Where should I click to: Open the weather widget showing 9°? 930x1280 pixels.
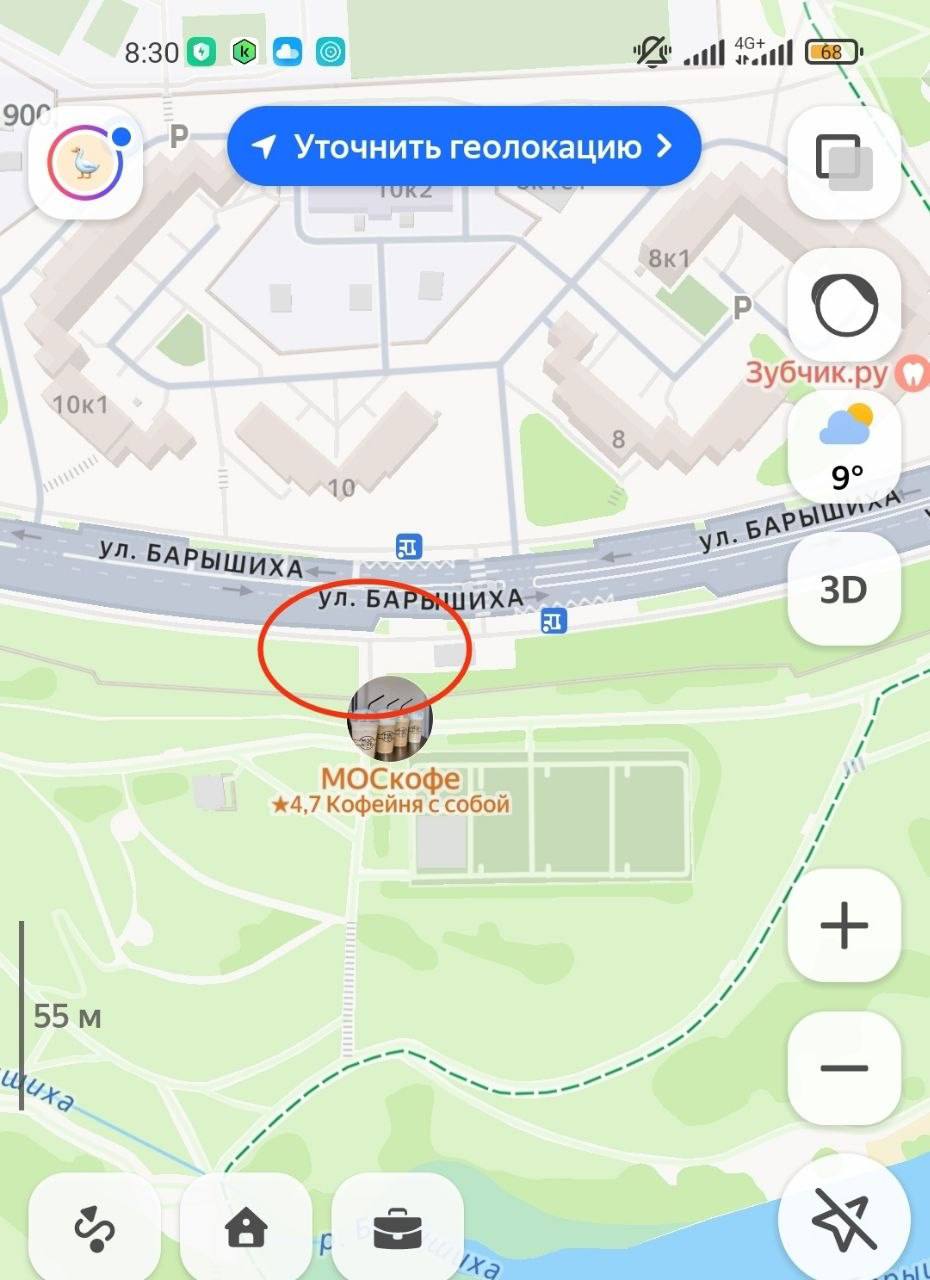[x=844, y=447]
